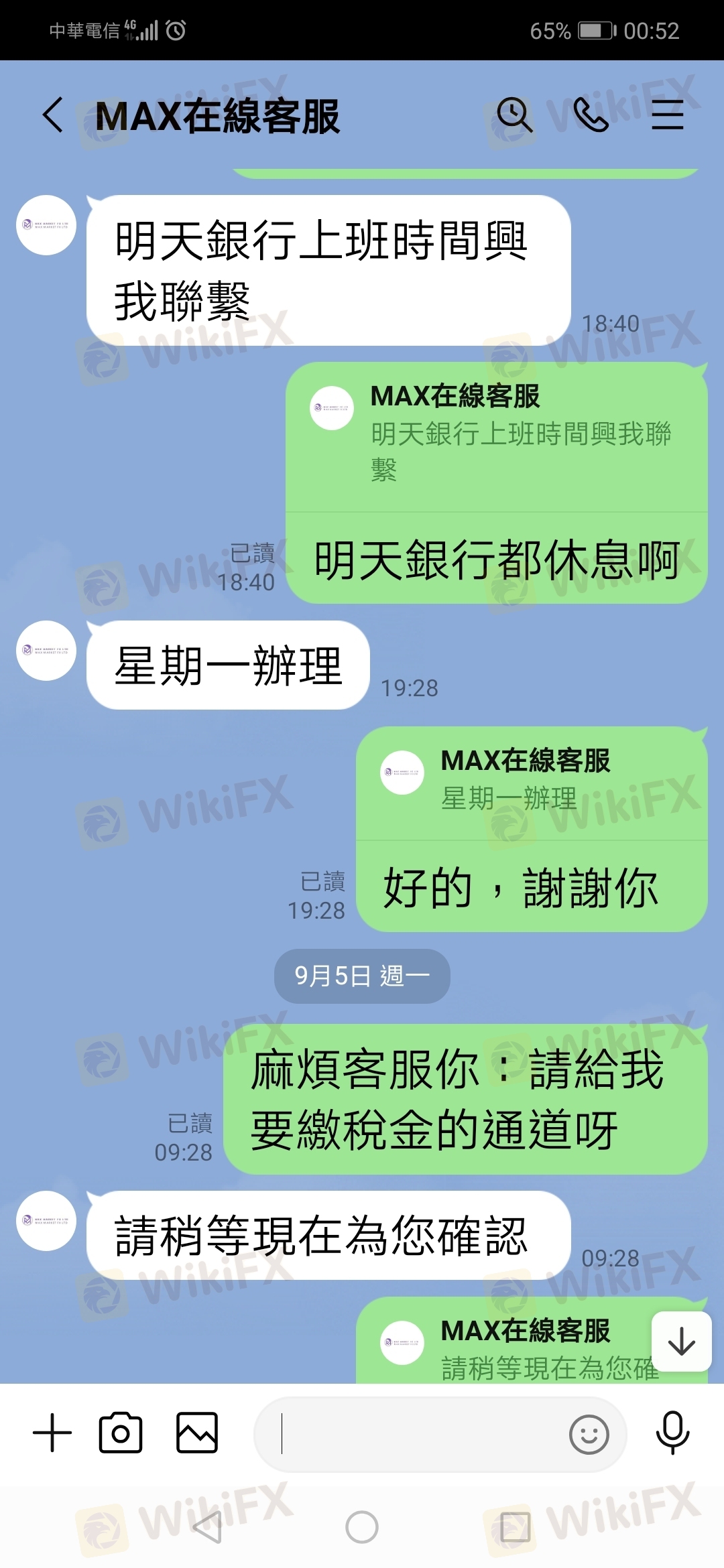This screenshot has height=1568, width=724.
Task: Open the plus attachment options
Action: pos(52,1433)
